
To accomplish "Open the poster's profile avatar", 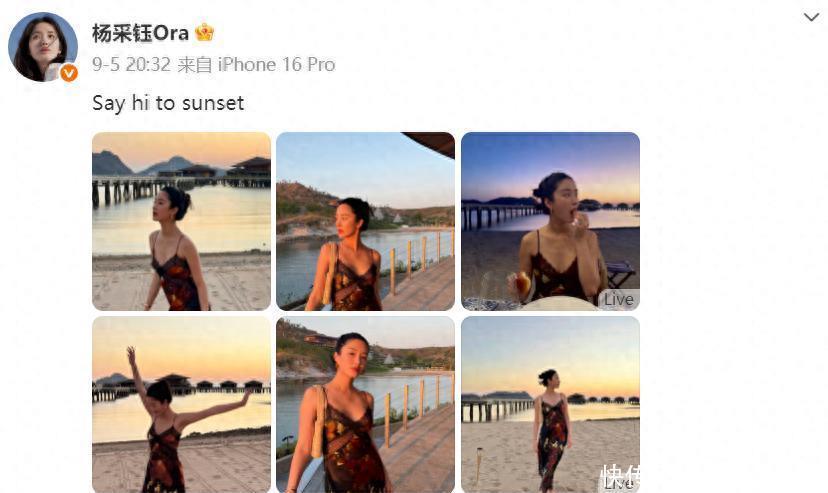I will pyautogui.click(x=43, y=47).
